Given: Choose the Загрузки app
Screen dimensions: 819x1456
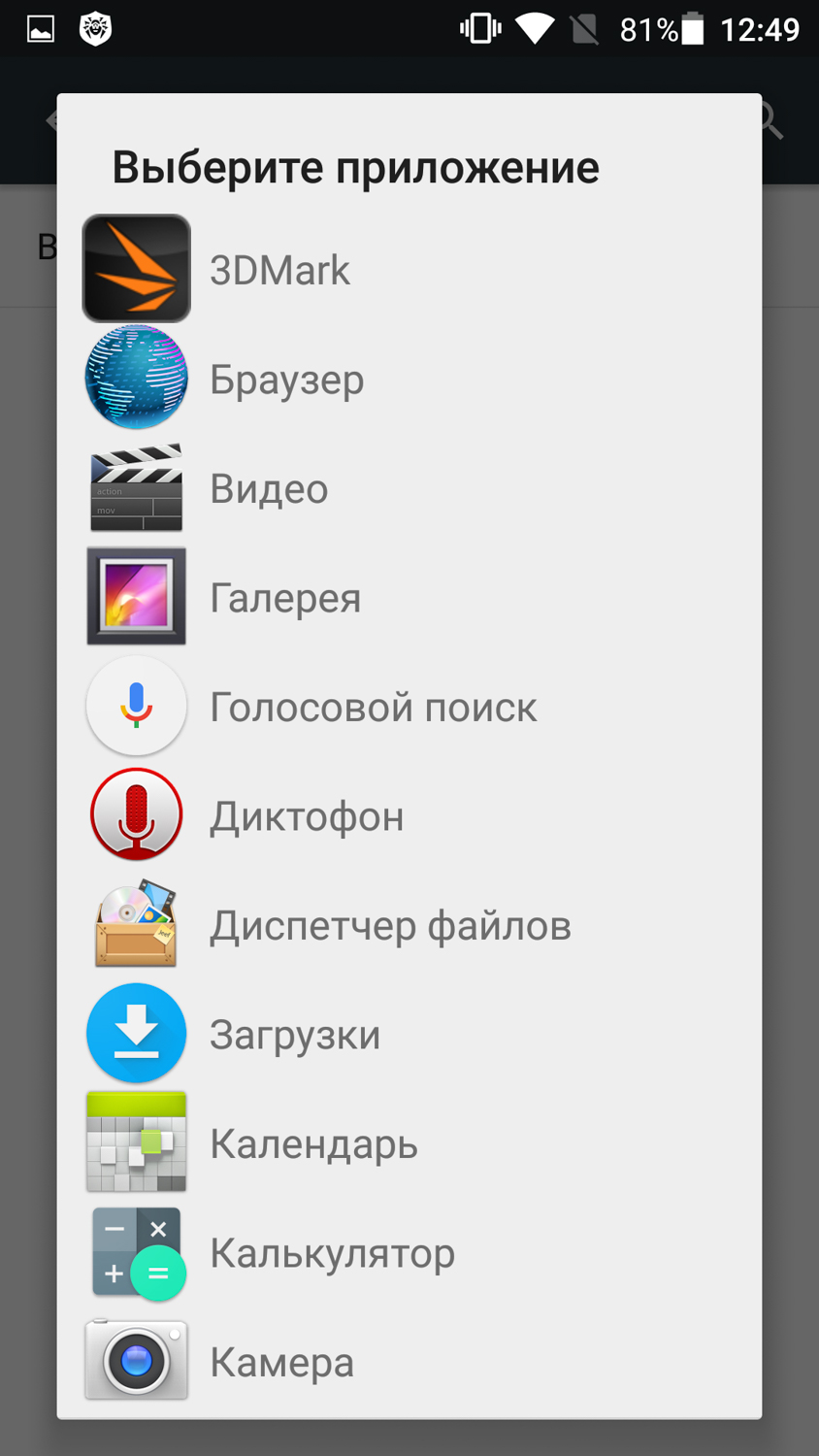Looking at the screenshot, I should coord(295,1035).
